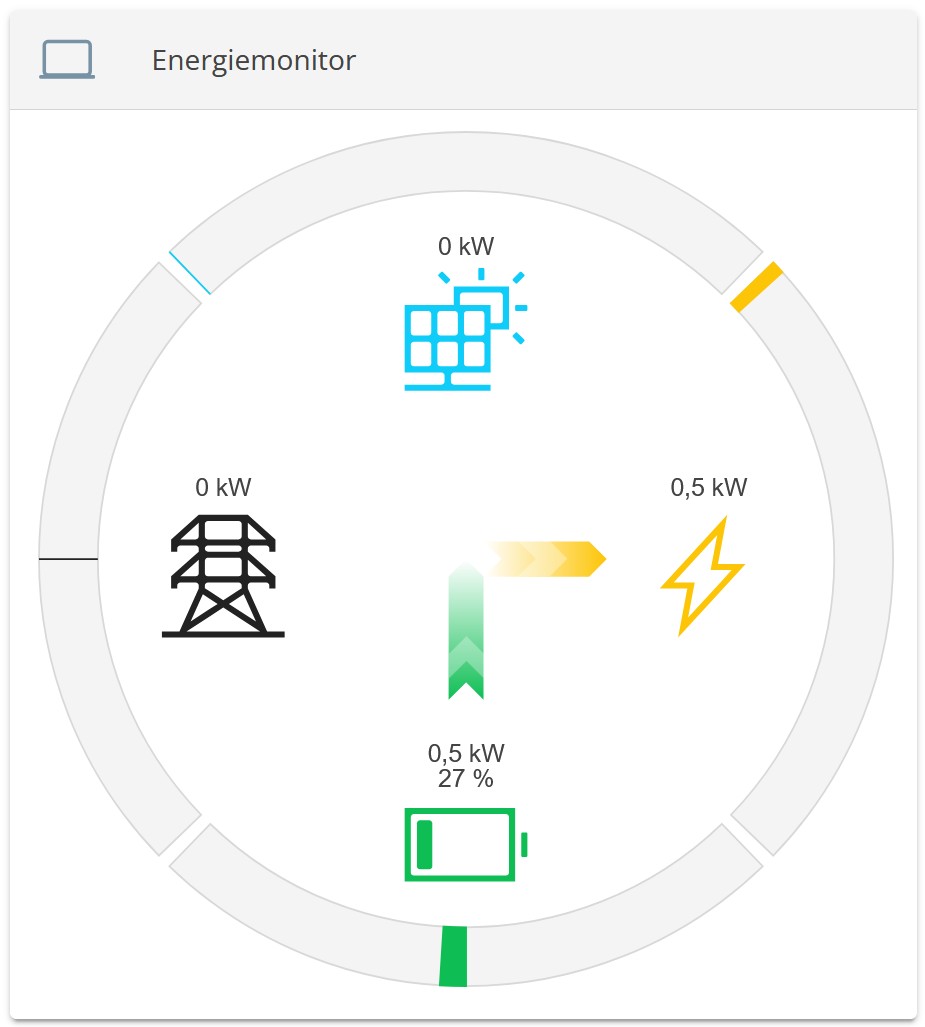The image size is (925, 1027).
Task: Click the laptop icon in the header
Action: point(67,58)
